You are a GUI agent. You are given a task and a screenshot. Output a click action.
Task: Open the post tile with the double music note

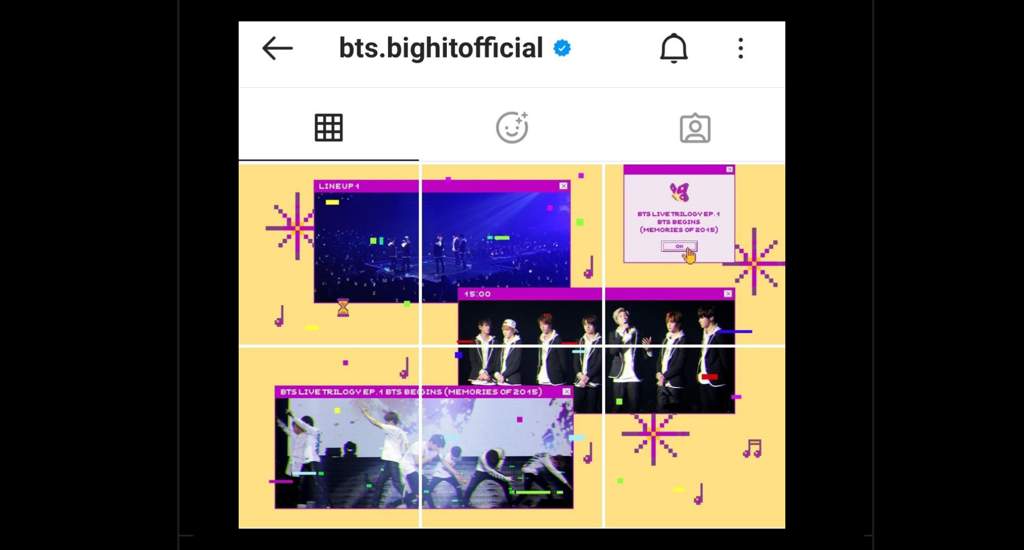click(x=694, y=437)
